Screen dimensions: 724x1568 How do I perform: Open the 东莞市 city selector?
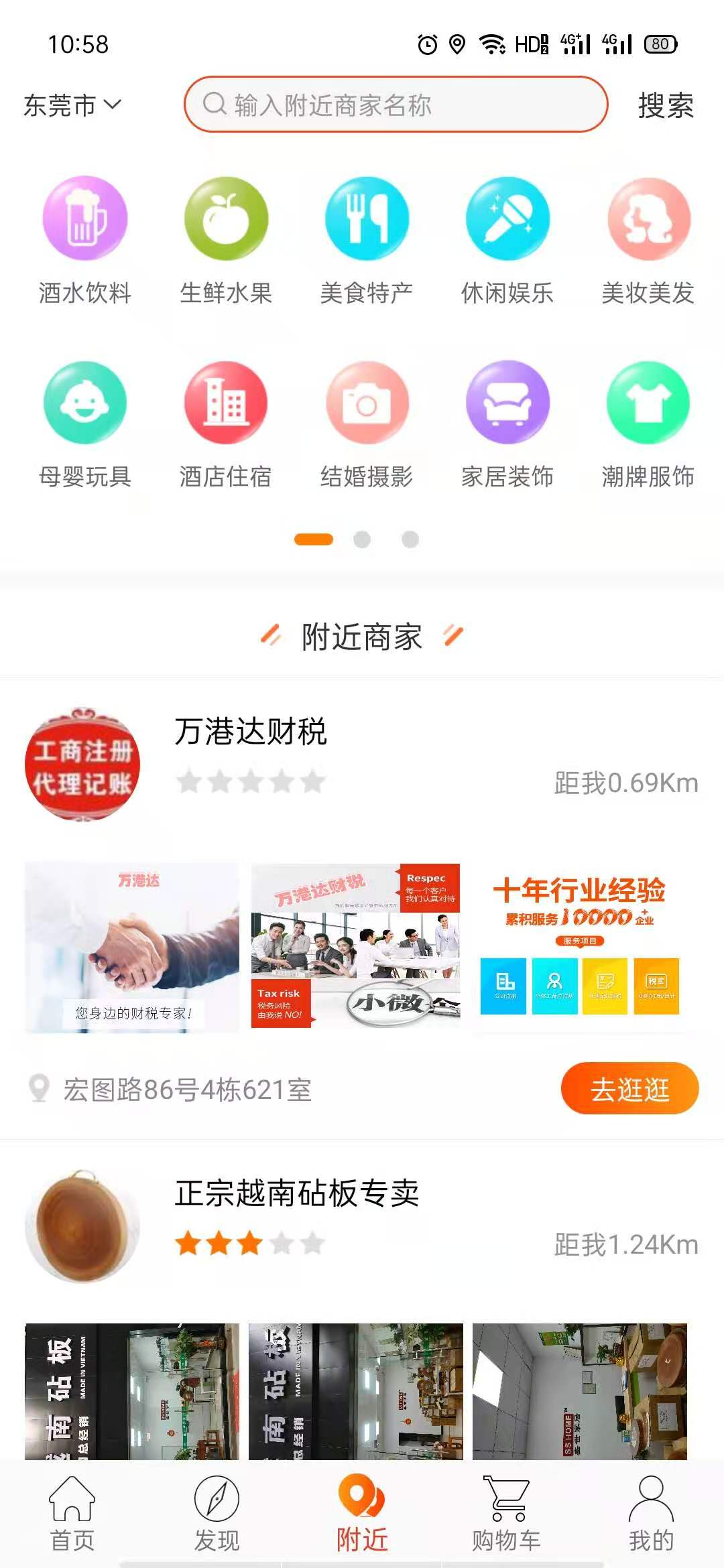point(72,105)
